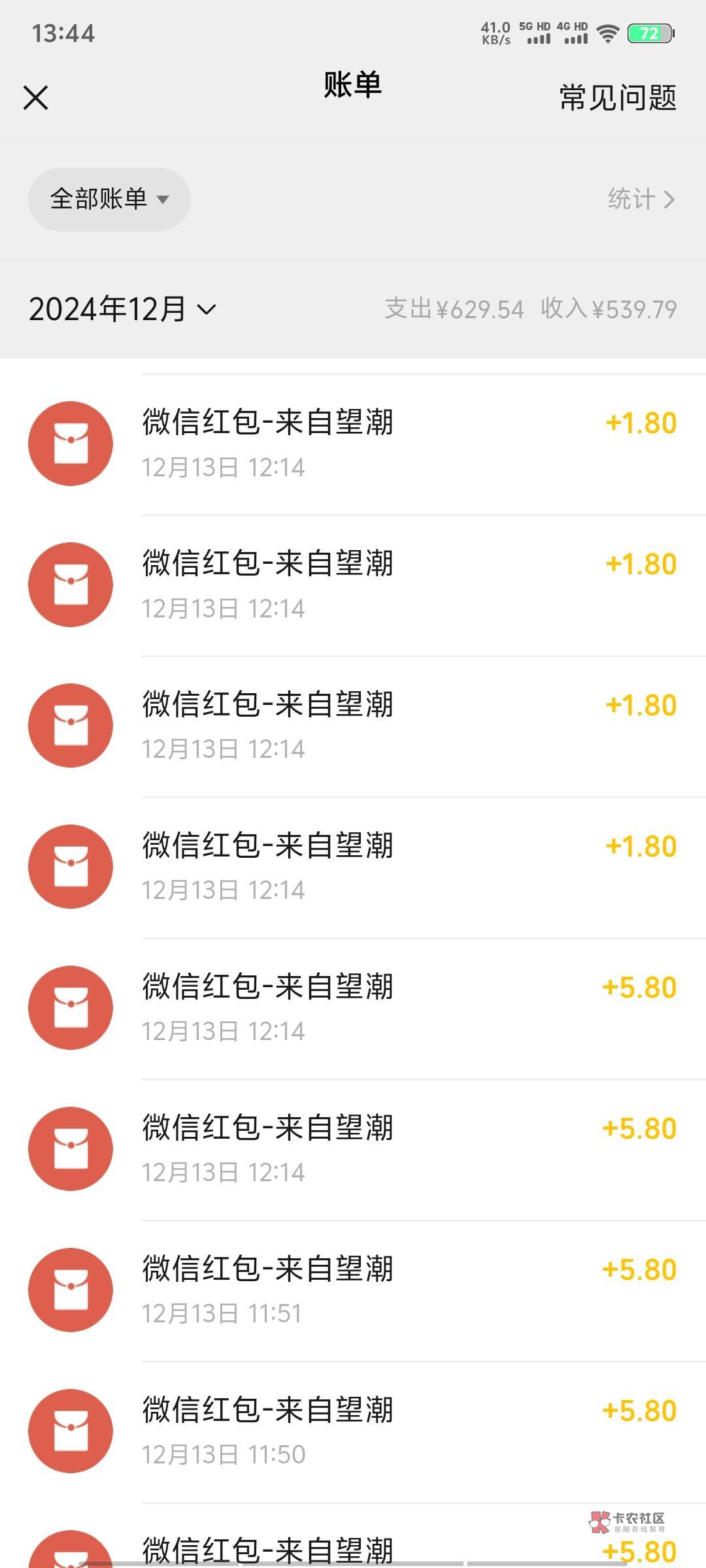Open 常见问题 help page
This screenshot has height=1568, width=706.
click(x=617, y=98)
